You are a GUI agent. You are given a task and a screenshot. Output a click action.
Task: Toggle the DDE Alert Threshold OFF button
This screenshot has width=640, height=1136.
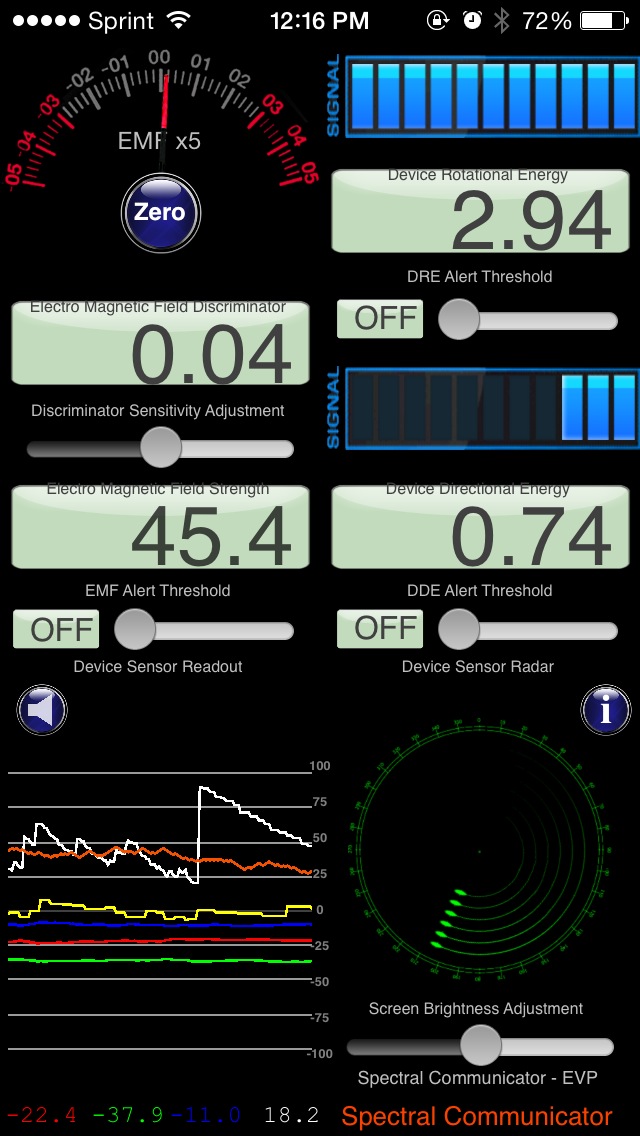[380, 628]
